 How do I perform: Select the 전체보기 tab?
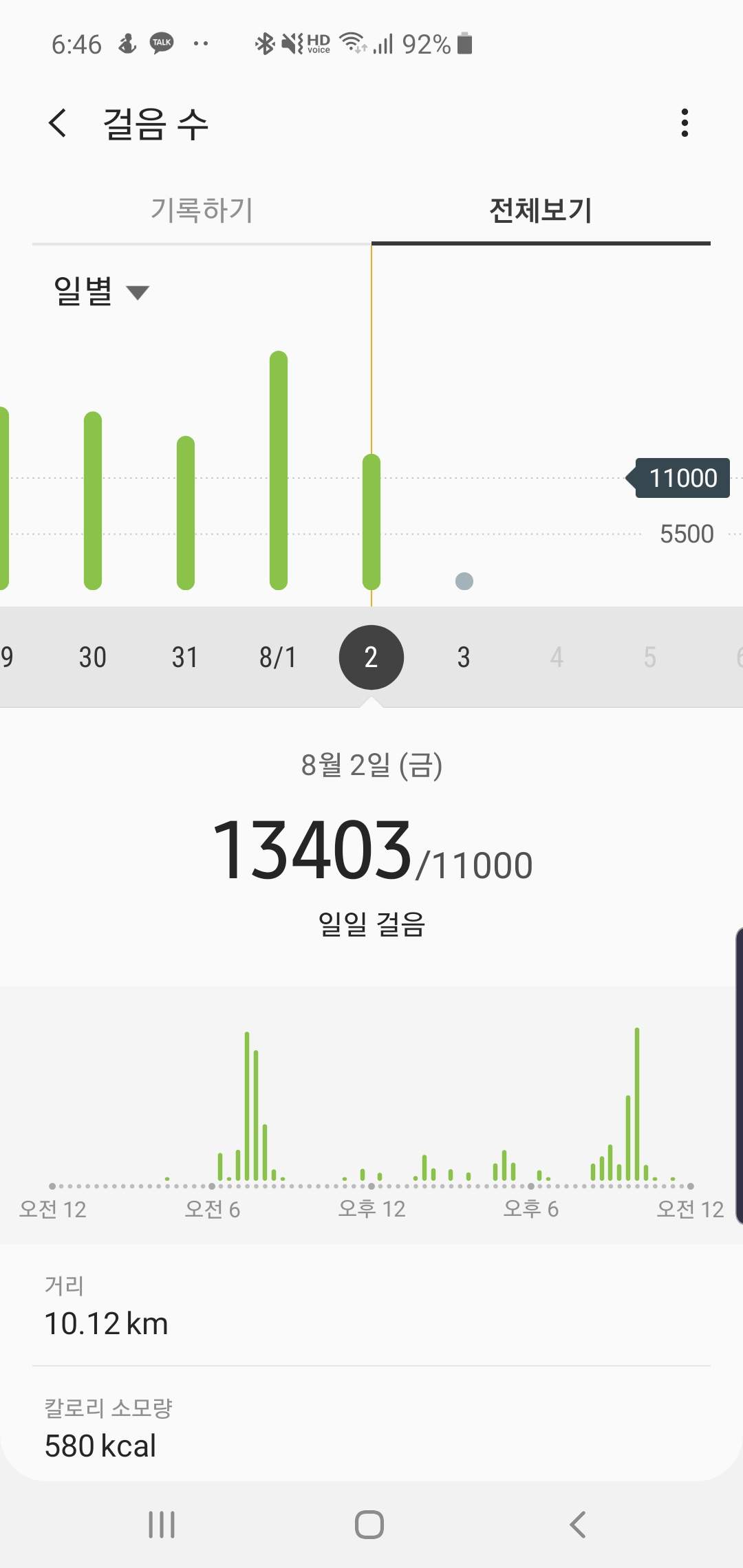[x=541, y=210]
